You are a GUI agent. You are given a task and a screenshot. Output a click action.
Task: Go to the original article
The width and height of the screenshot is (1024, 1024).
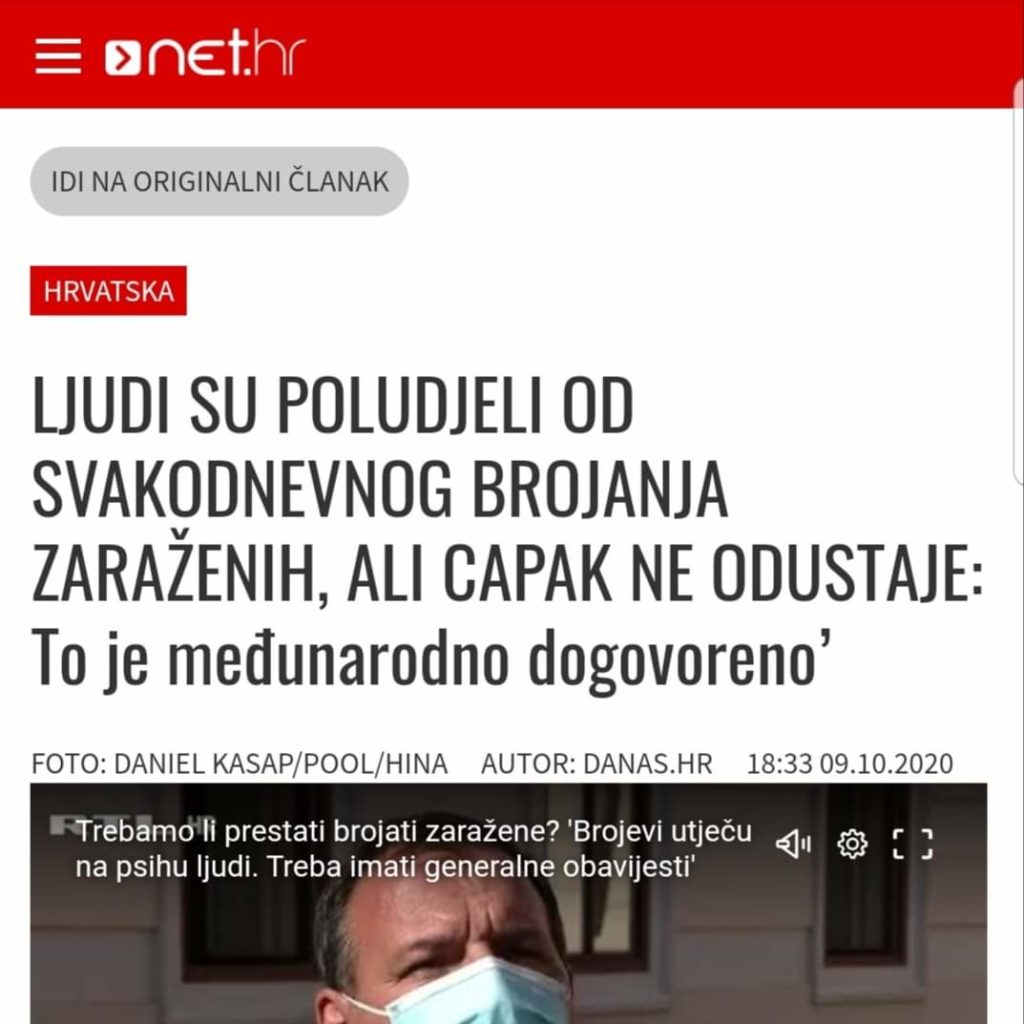tap(219, 181)
